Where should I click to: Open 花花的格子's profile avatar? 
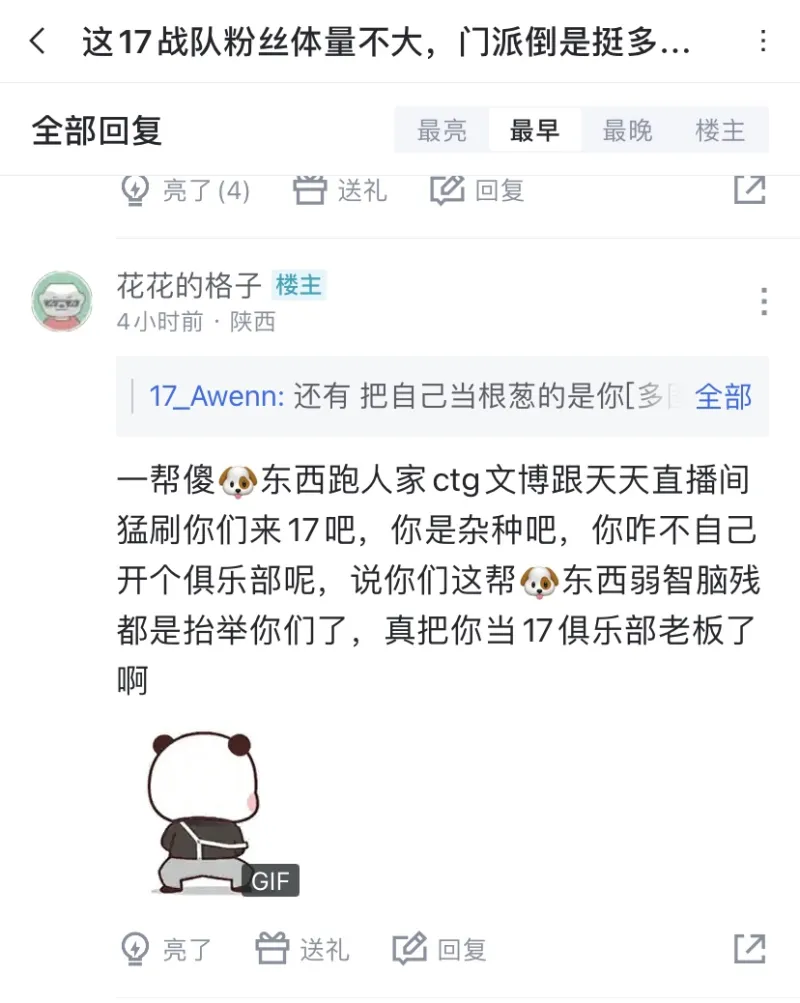(x=62, y=301)
